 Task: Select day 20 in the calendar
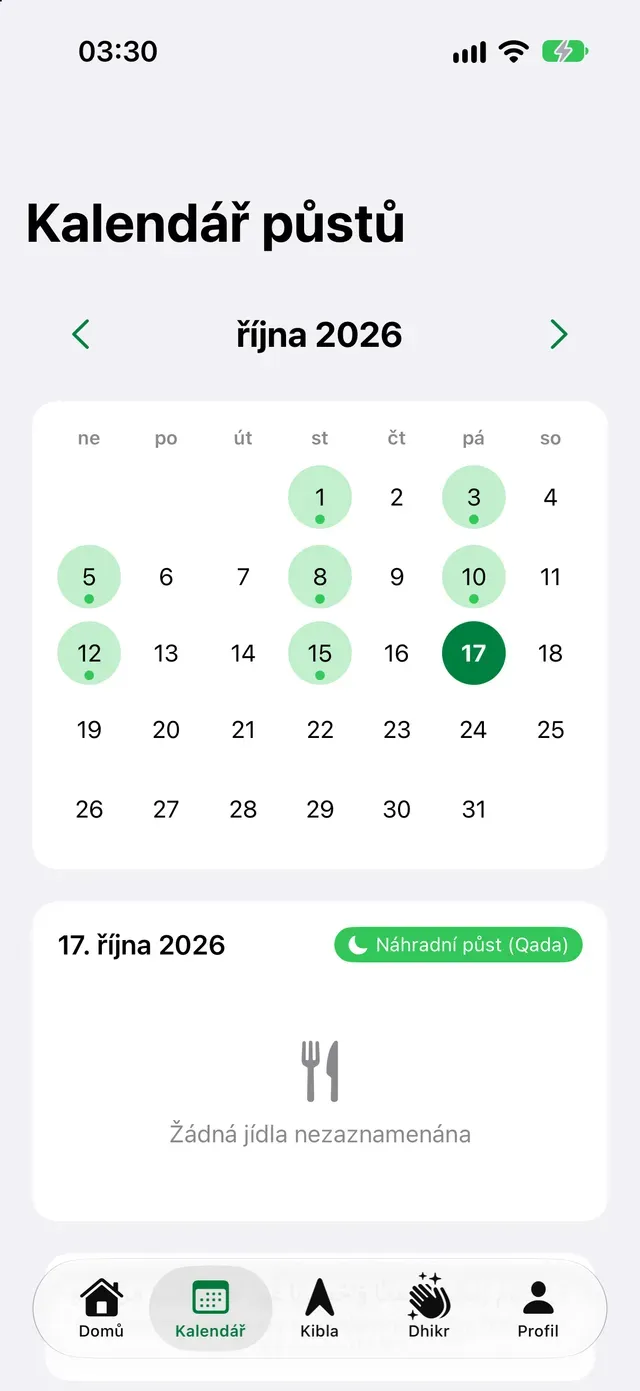pyautogui.click(x=166, y=730)
